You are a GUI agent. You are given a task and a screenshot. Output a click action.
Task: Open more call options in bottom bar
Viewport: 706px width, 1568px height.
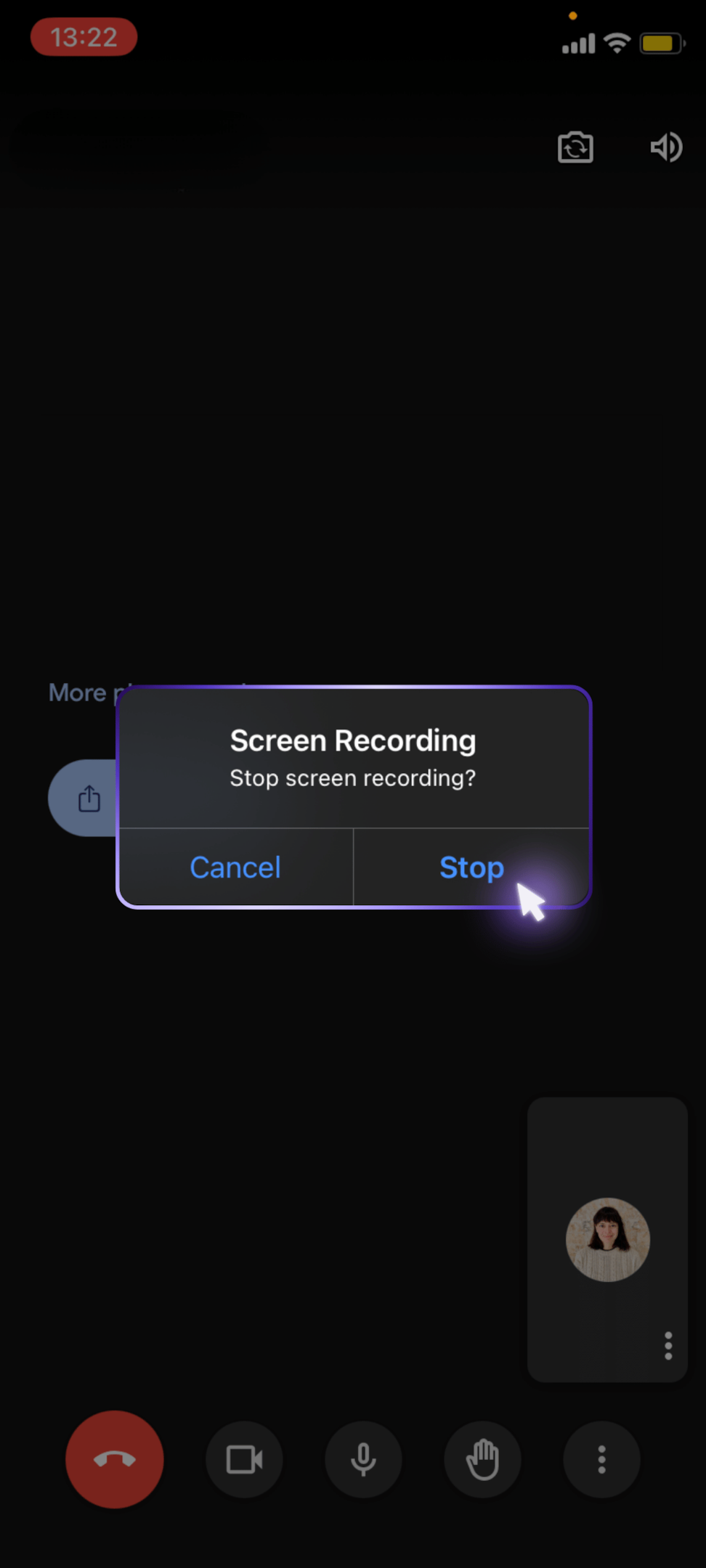[601, 1459]
